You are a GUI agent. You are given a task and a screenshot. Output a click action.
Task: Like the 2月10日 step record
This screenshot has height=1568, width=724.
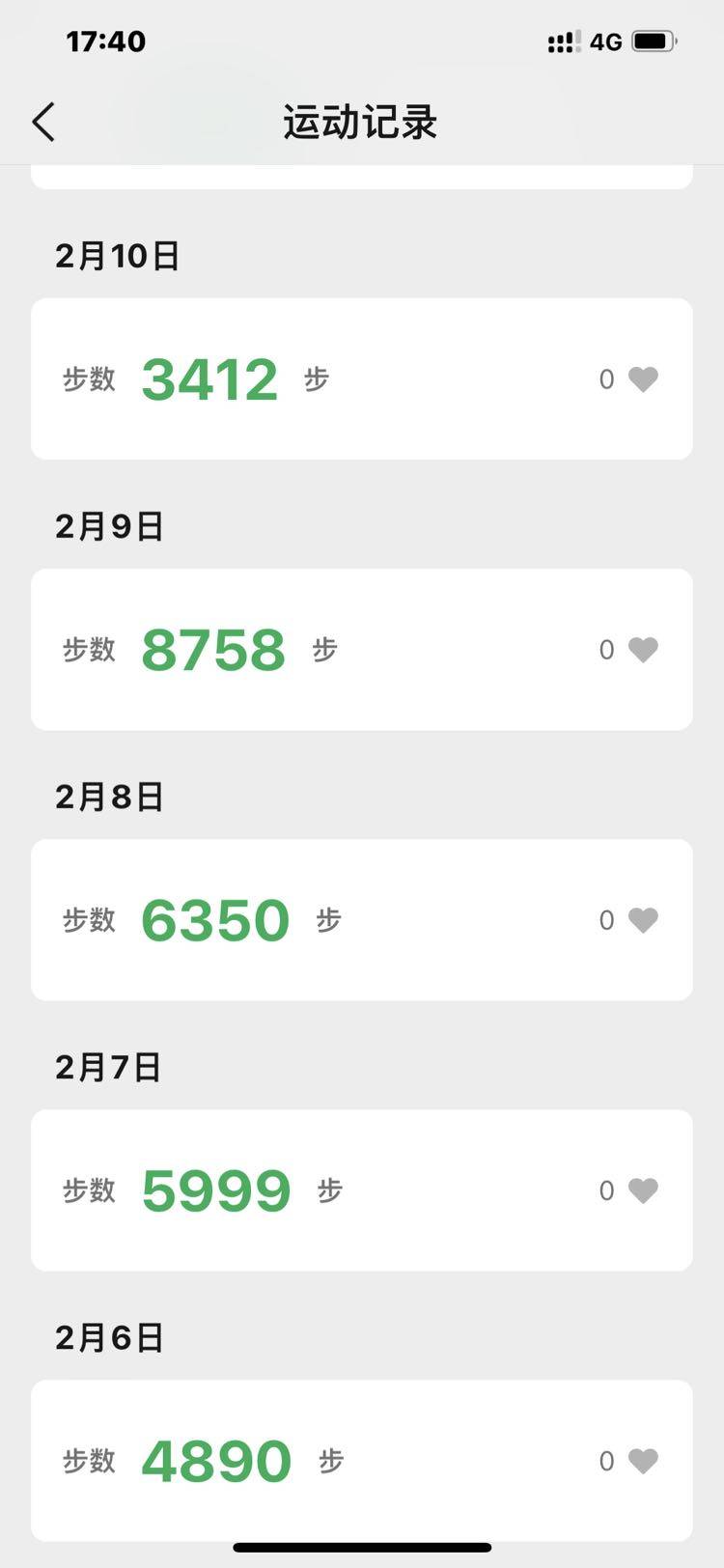click(x=643, y=379)
